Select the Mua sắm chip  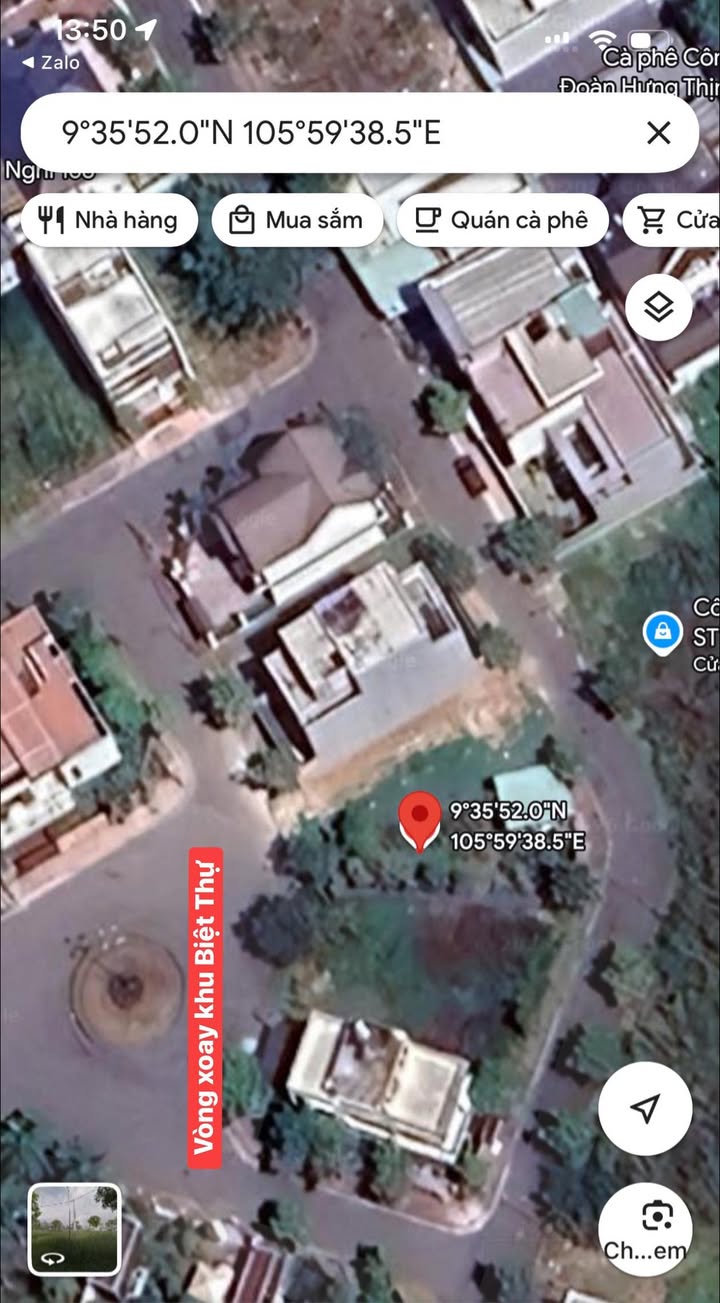(296, 220)
